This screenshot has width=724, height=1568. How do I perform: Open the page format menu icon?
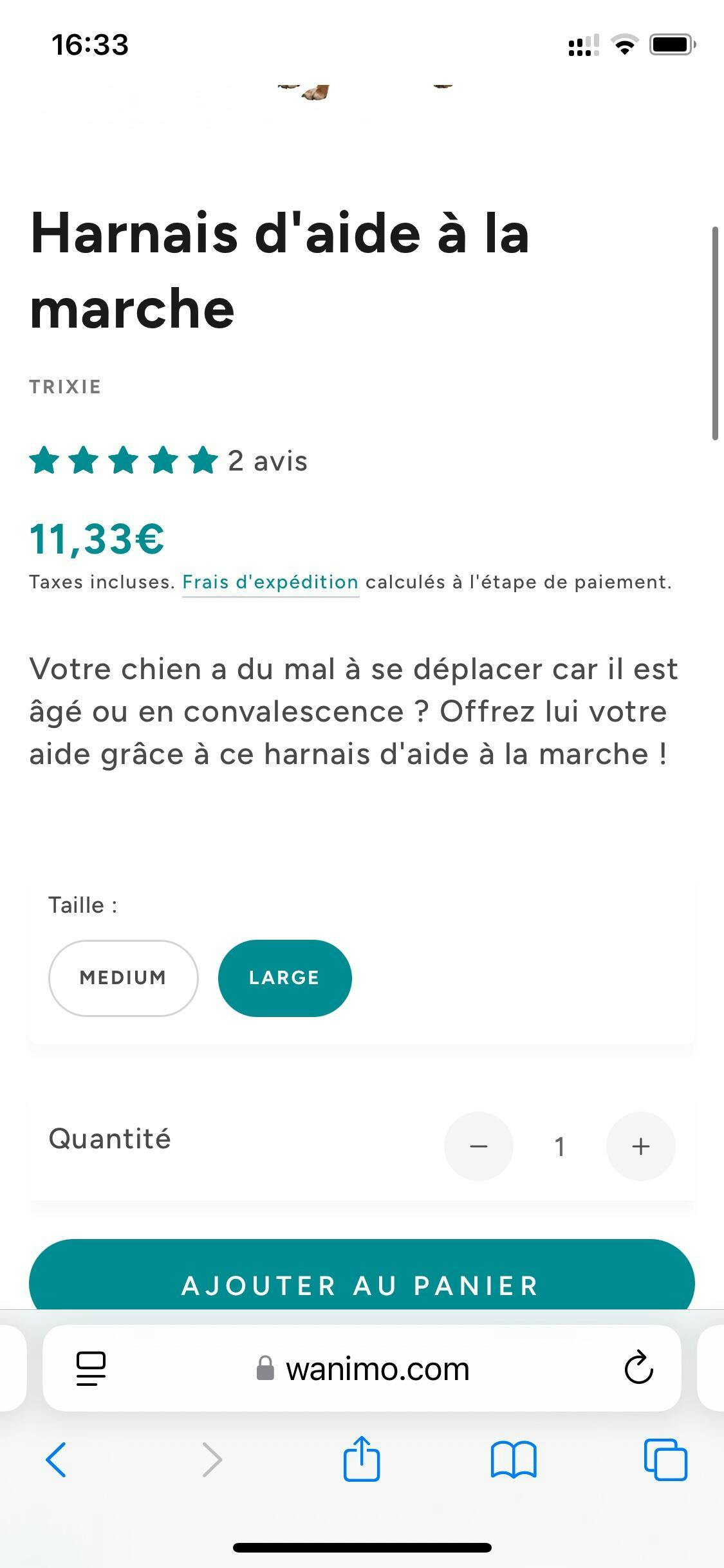pos(91,1368)
